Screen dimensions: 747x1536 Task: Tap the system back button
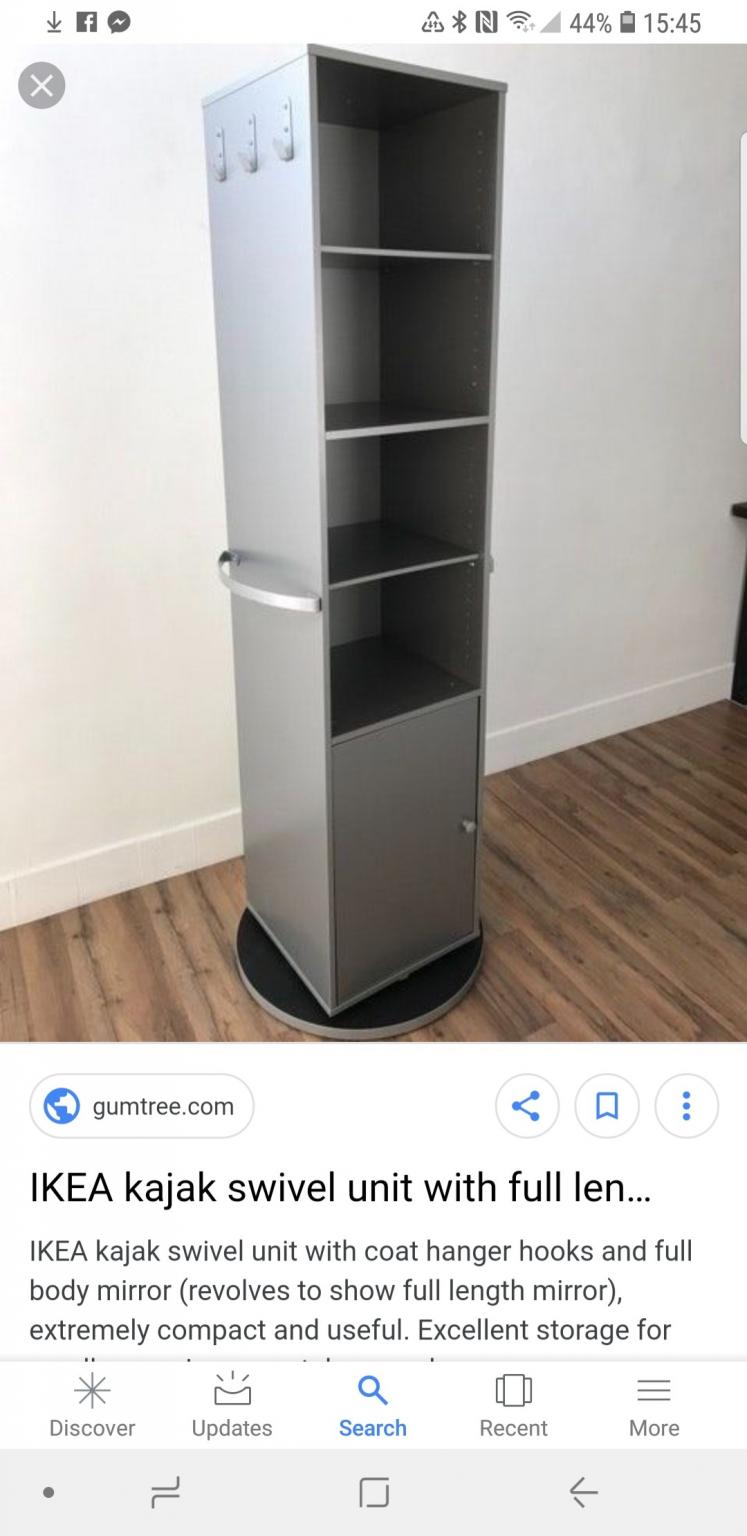pos(583,1492)
